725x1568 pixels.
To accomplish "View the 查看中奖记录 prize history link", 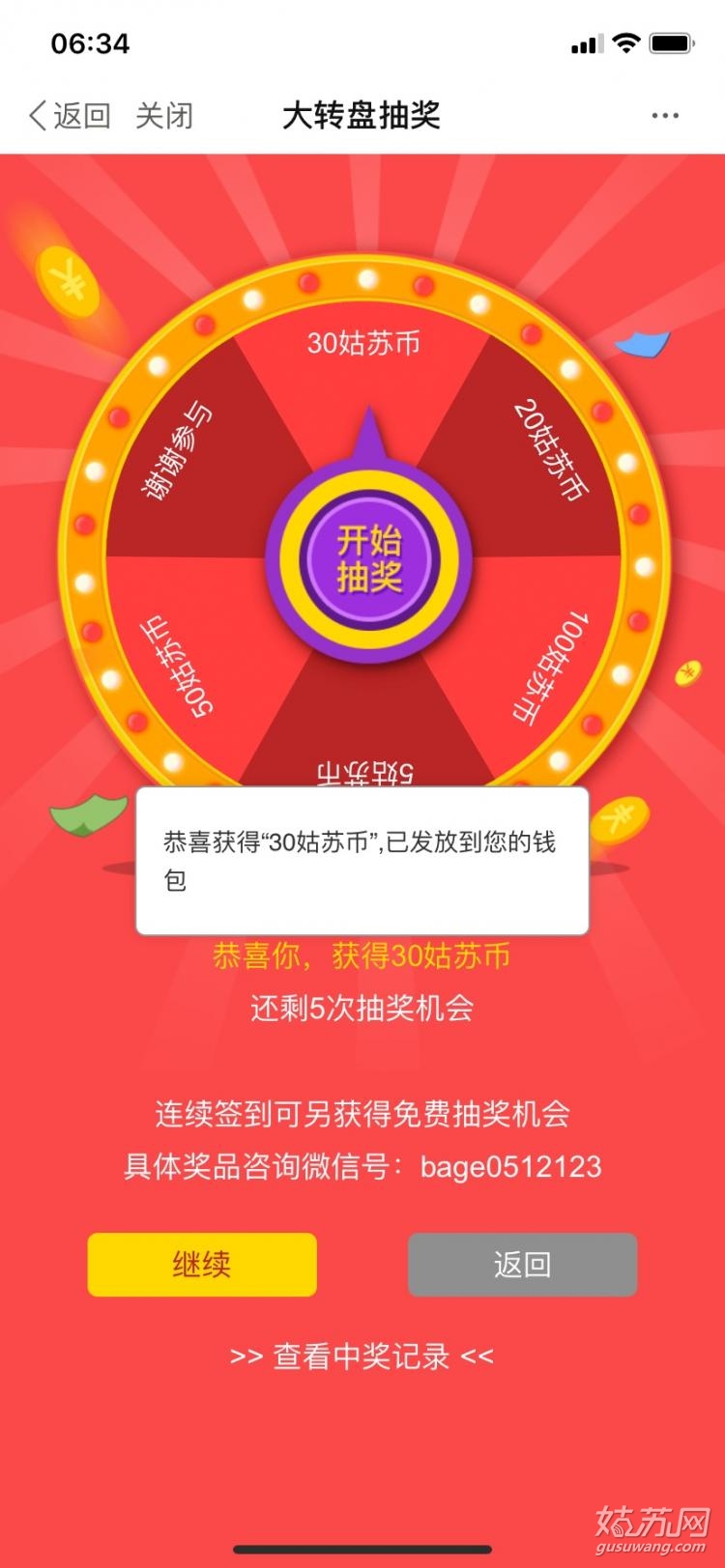I will 362,1356.
